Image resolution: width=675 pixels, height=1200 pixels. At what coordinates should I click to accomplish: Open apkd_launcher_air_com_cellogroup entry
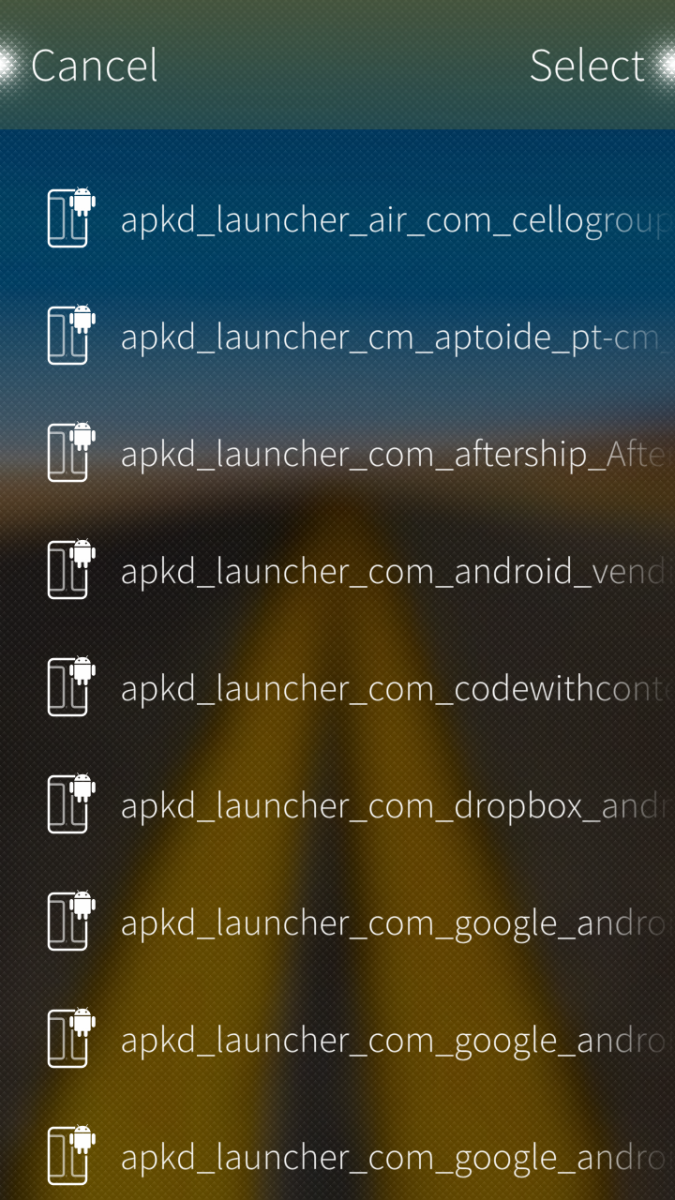click(x=360, y=219)
